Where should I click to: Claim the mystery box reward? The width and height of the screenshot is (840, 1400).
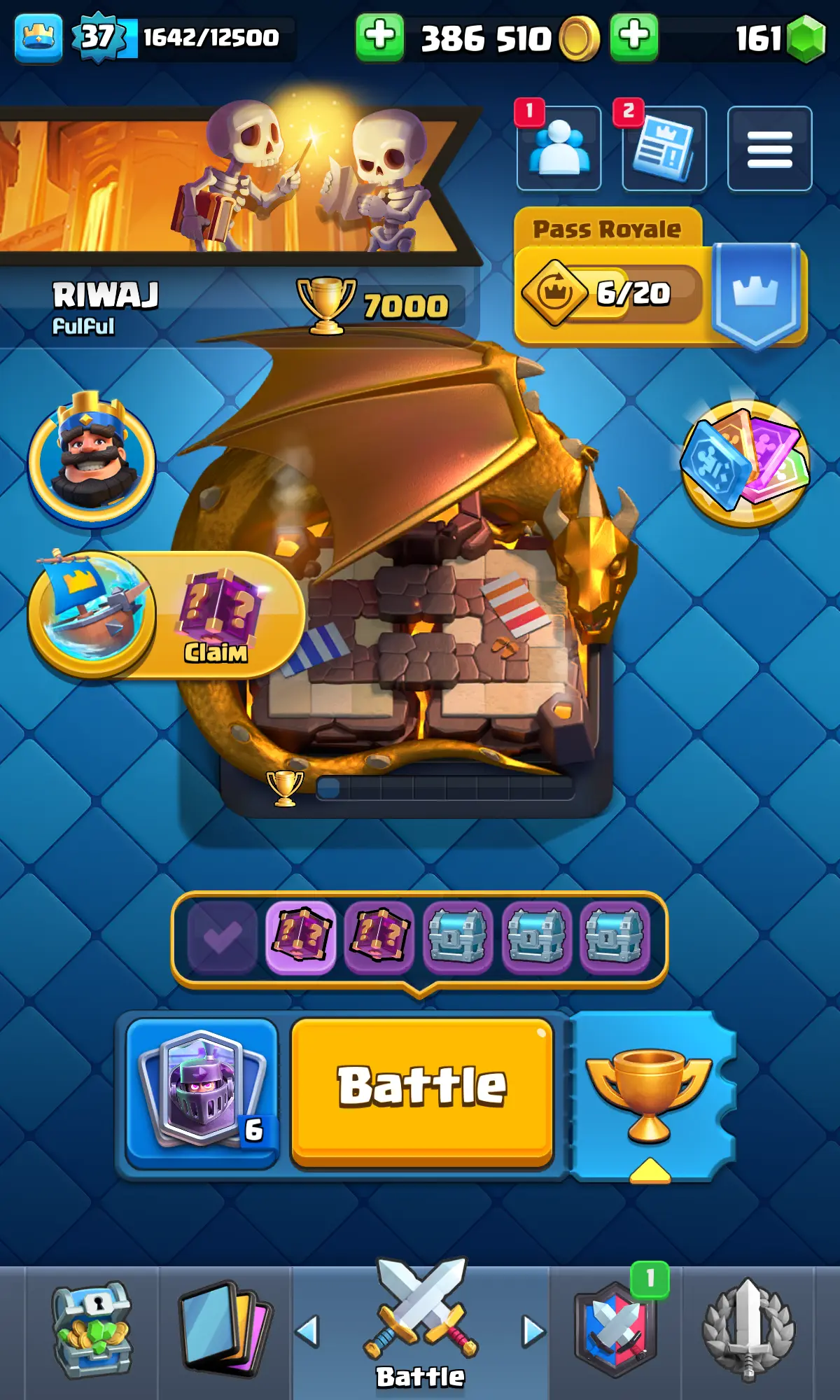point(216,616)
